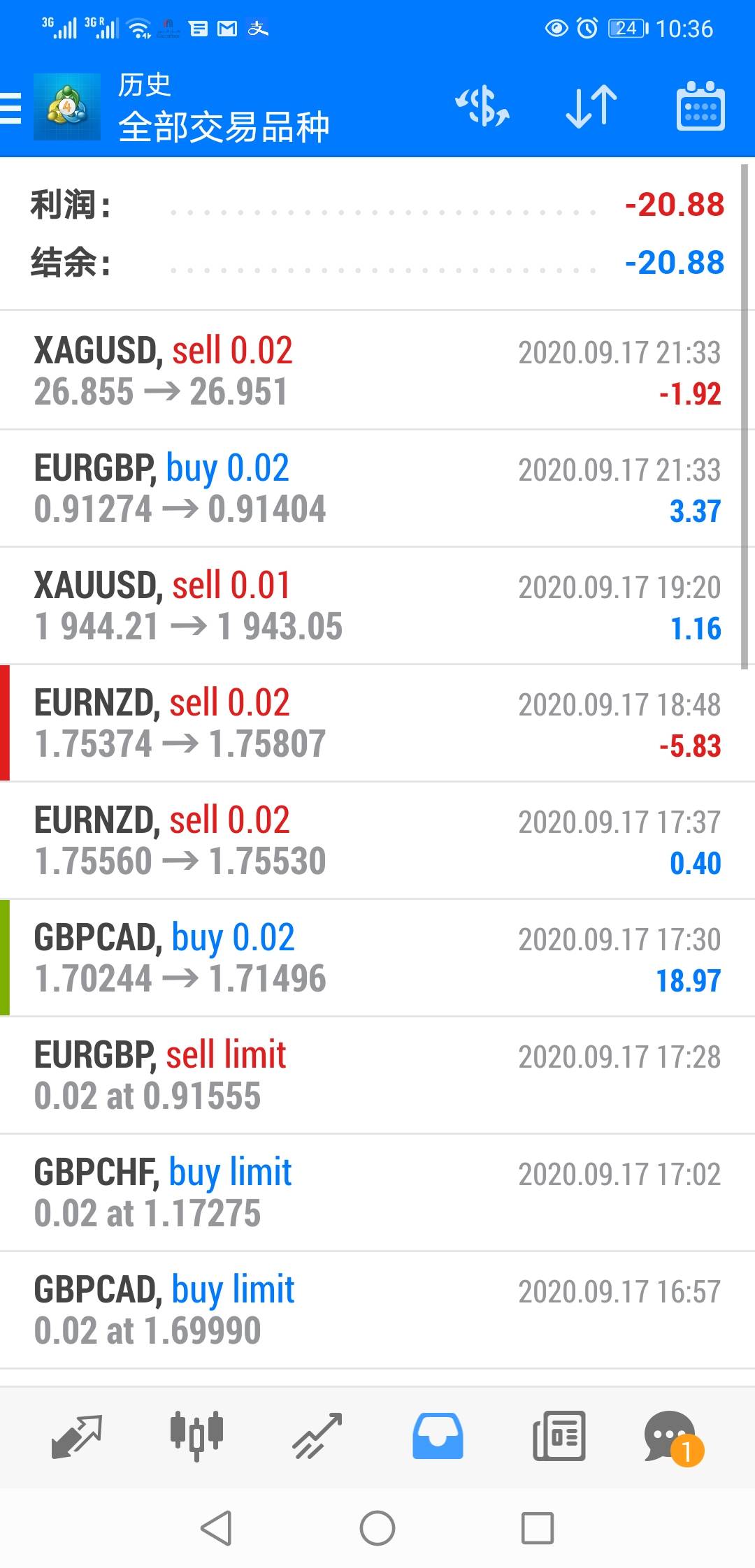Open the symbol filter dollar icon
The height and width of the screenshot is (1568, 755).
pyautogui.click(x=482, y=107)
